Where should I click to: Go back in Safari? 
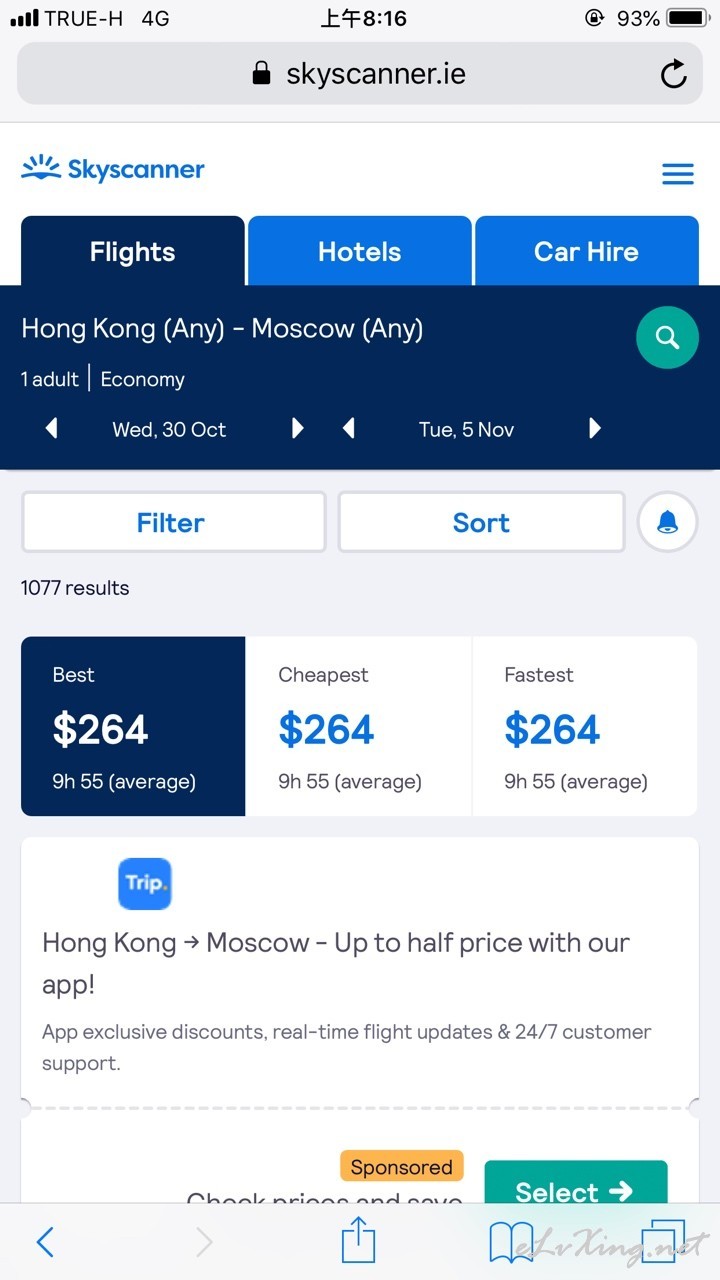(45, 1242)
